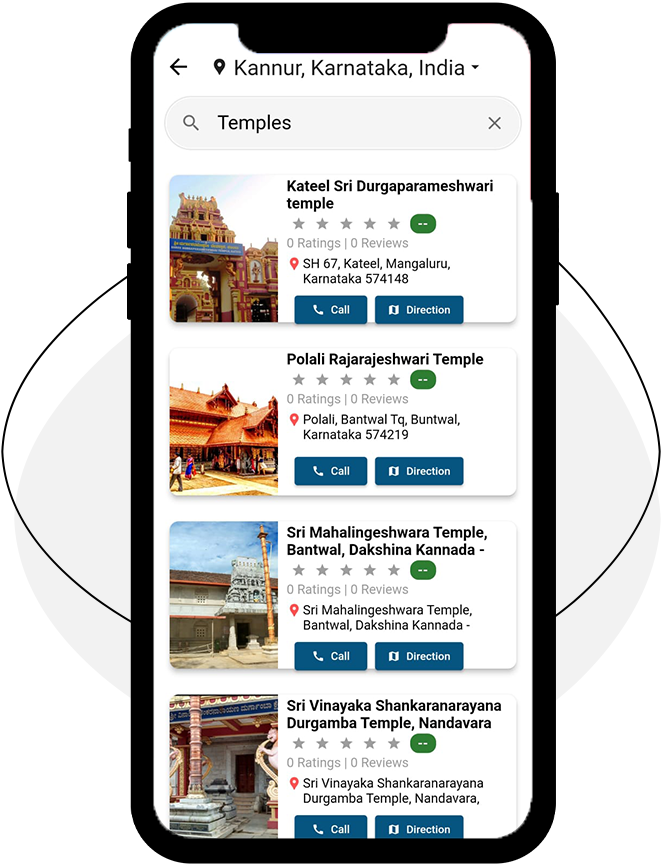The height and width of the screenshot is (866, 662).
Task: Open Kateel Sri Durgaparameshwari temple card
Action: pos(389,194)
